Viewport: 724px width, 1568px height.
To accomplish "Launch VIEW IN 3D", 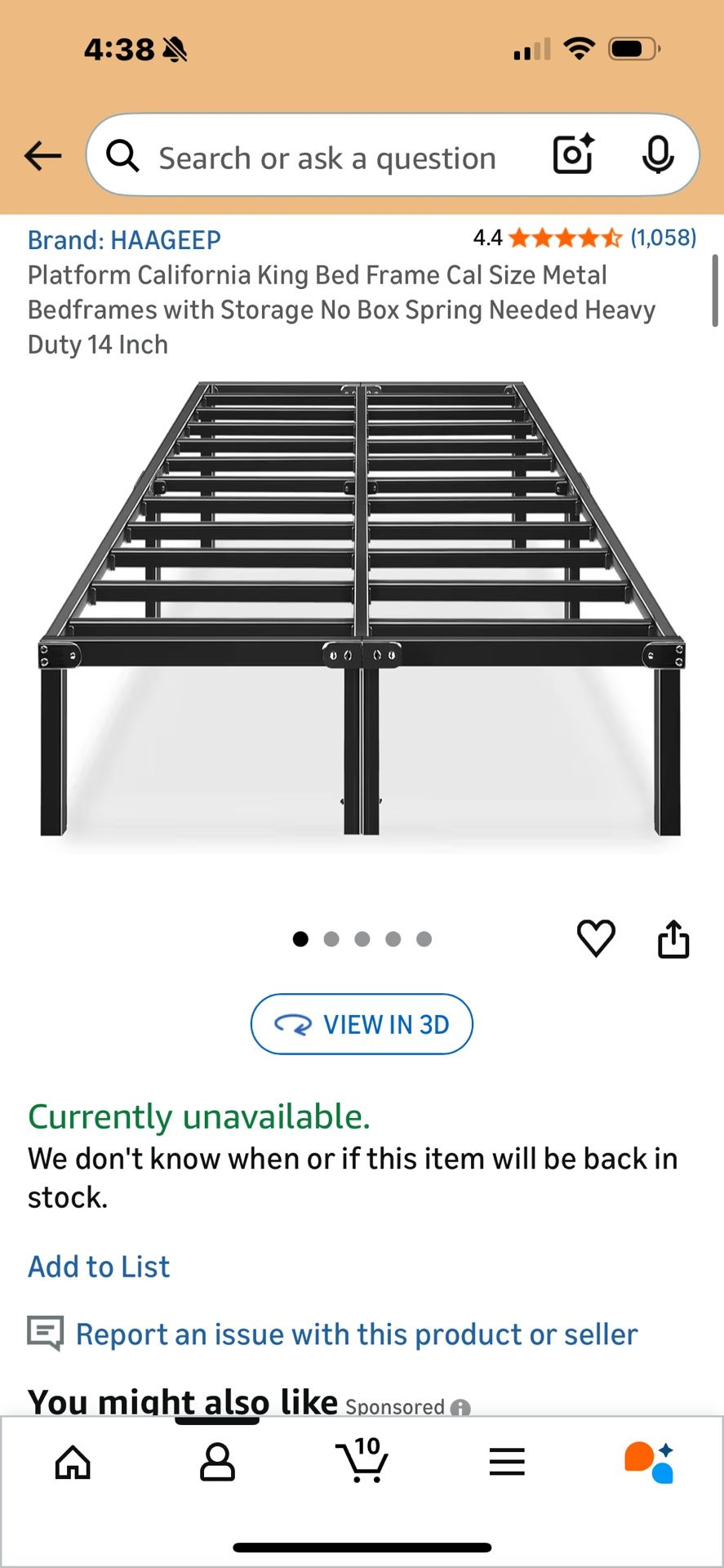I will click(362, 1024).
